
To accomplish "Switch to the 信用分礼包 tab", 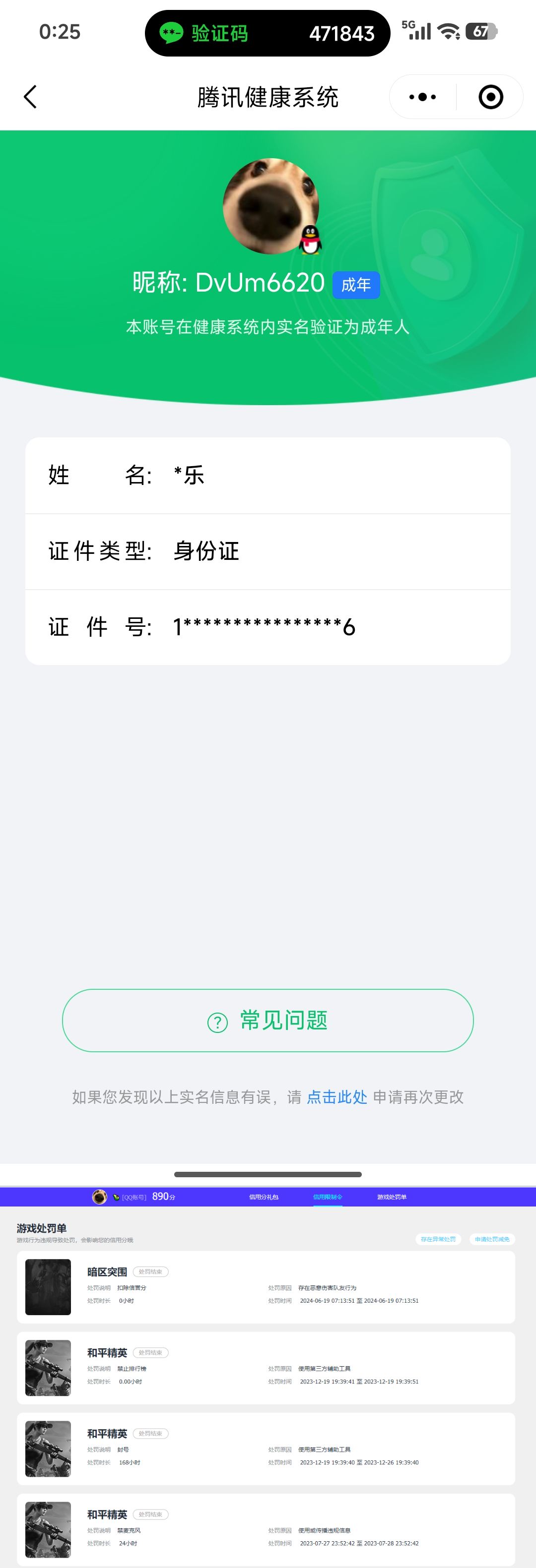I will pyautogui.click(x=265, y=1197).
